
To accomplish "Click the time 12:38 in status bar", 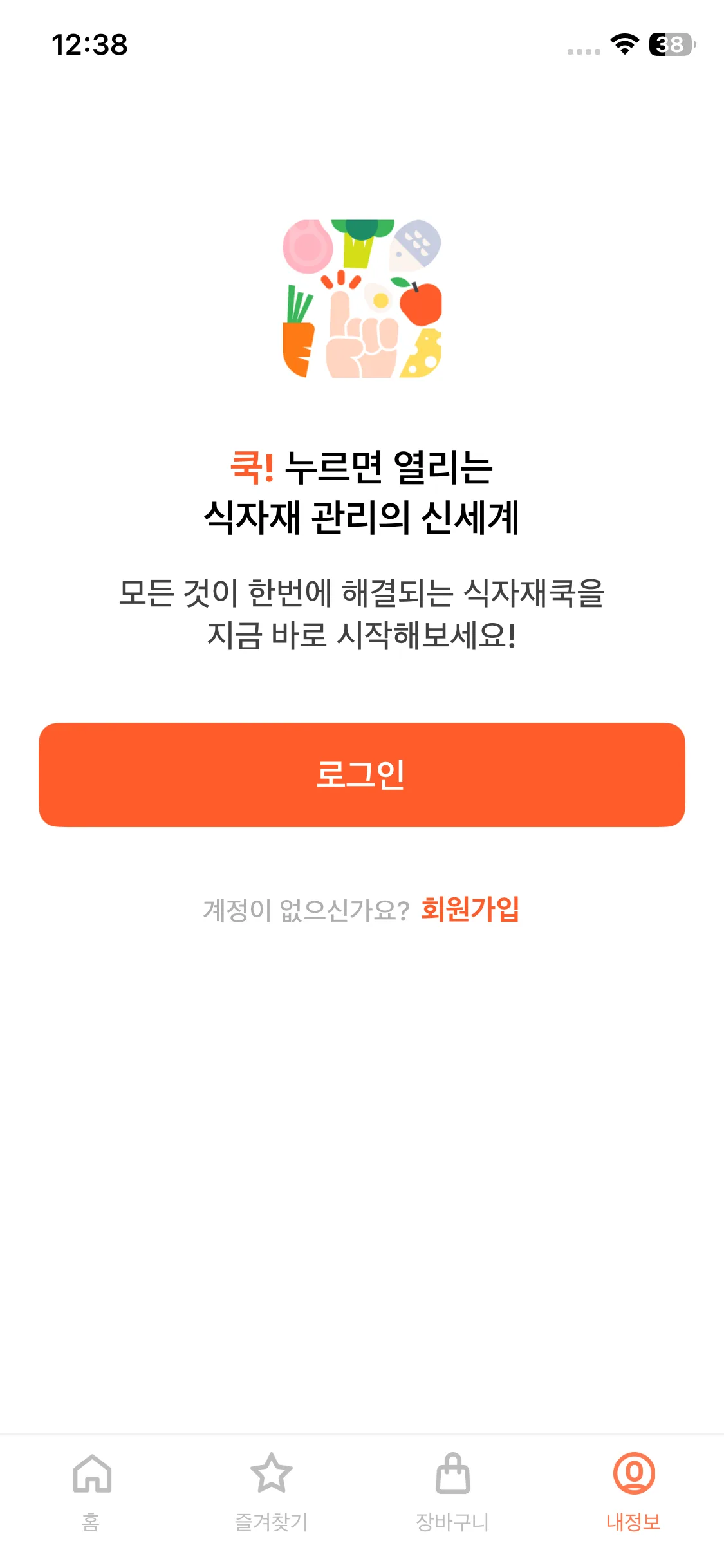I will 90,45.
